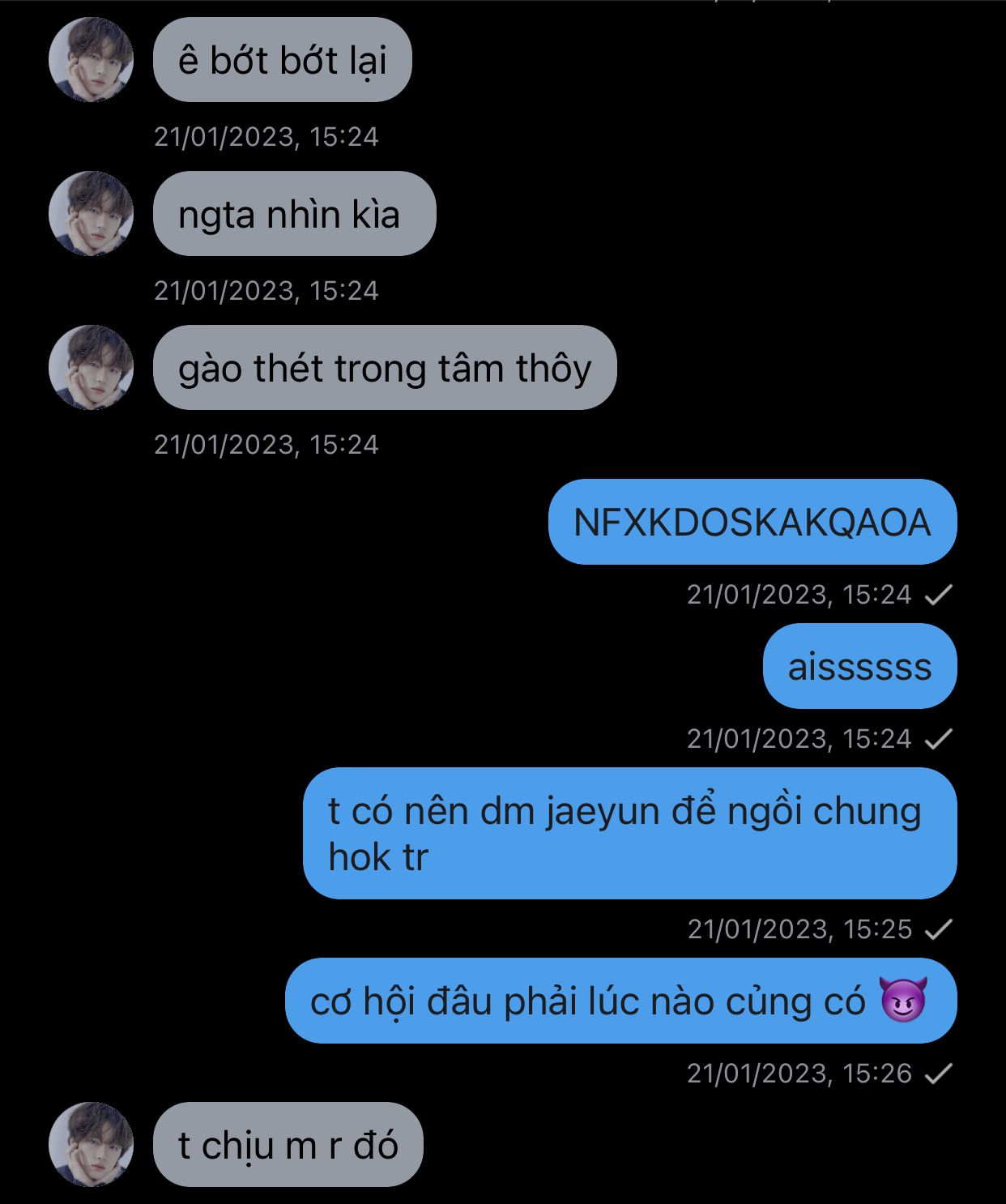
Task: Select the "gào thét trong tâm thôy" bubble
Action: [384, 368]
